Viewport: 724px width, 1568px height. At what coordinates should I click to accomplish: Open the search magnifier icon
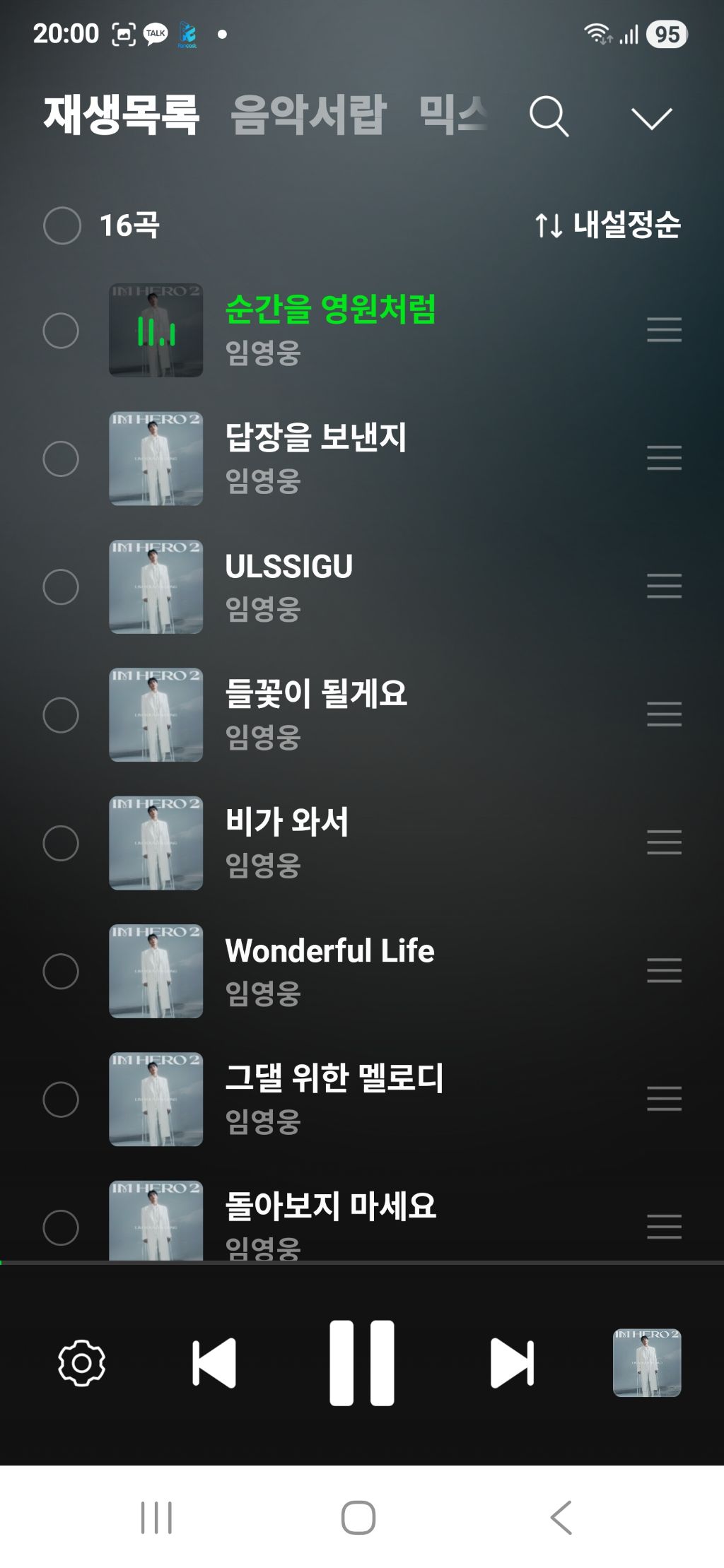coord(549,117)
